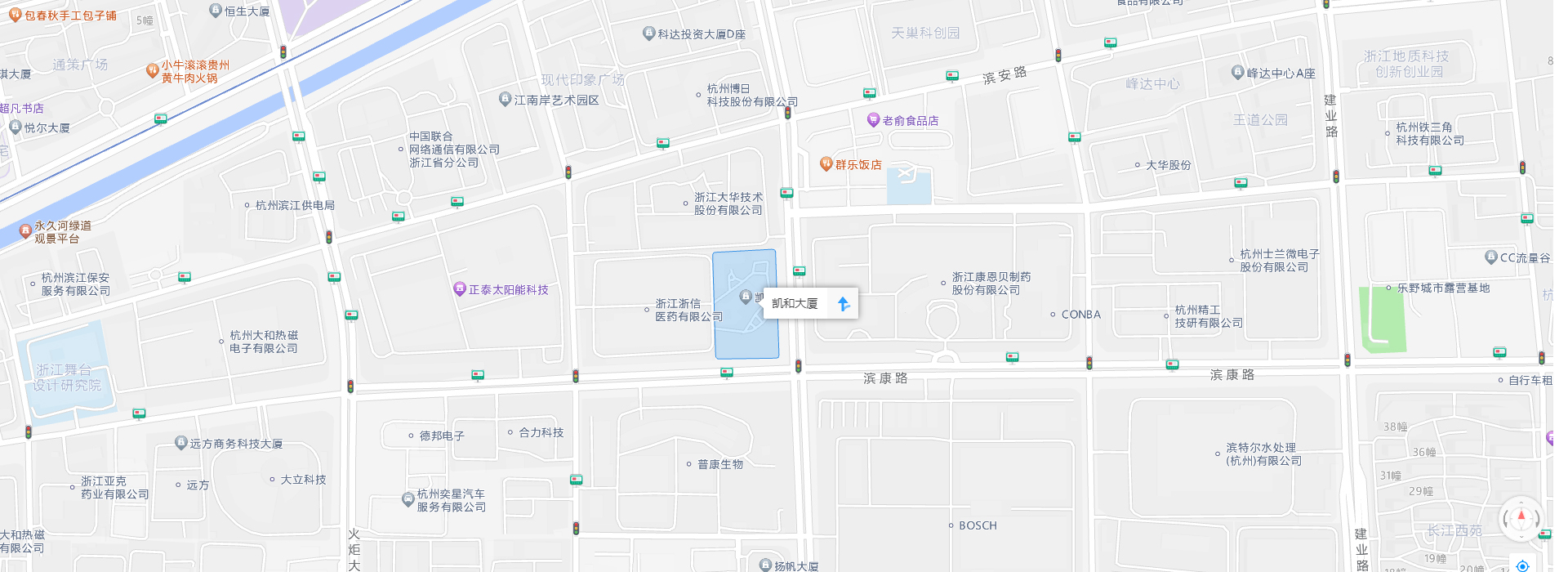Image resolution: width=1568 pixels, height=572 pixels.
Task: Open the 凯和大厦 popup label
Action: pyautogui.click(x=795, y=304)
